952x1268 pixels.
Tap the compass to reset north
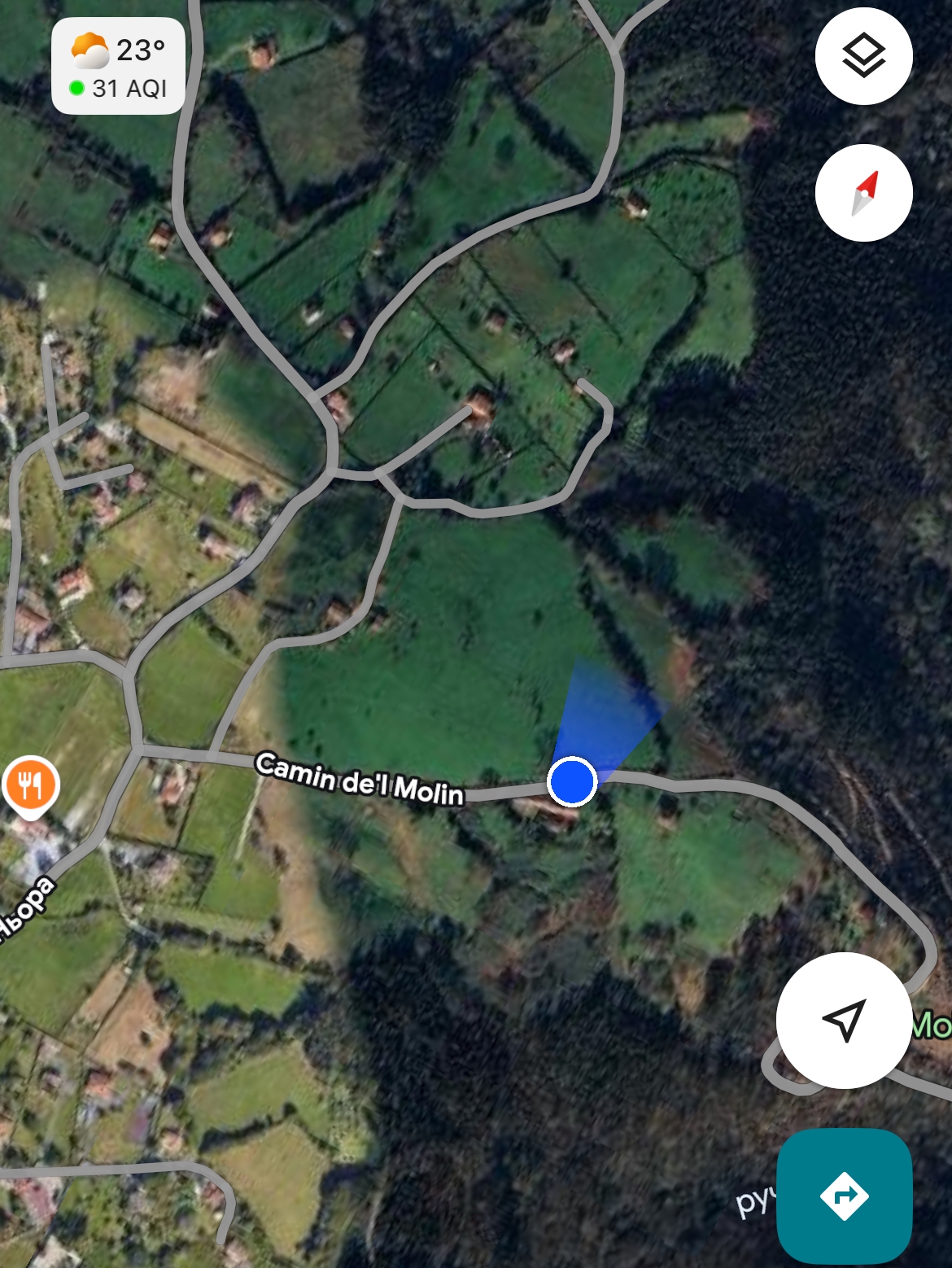point(863,193)
